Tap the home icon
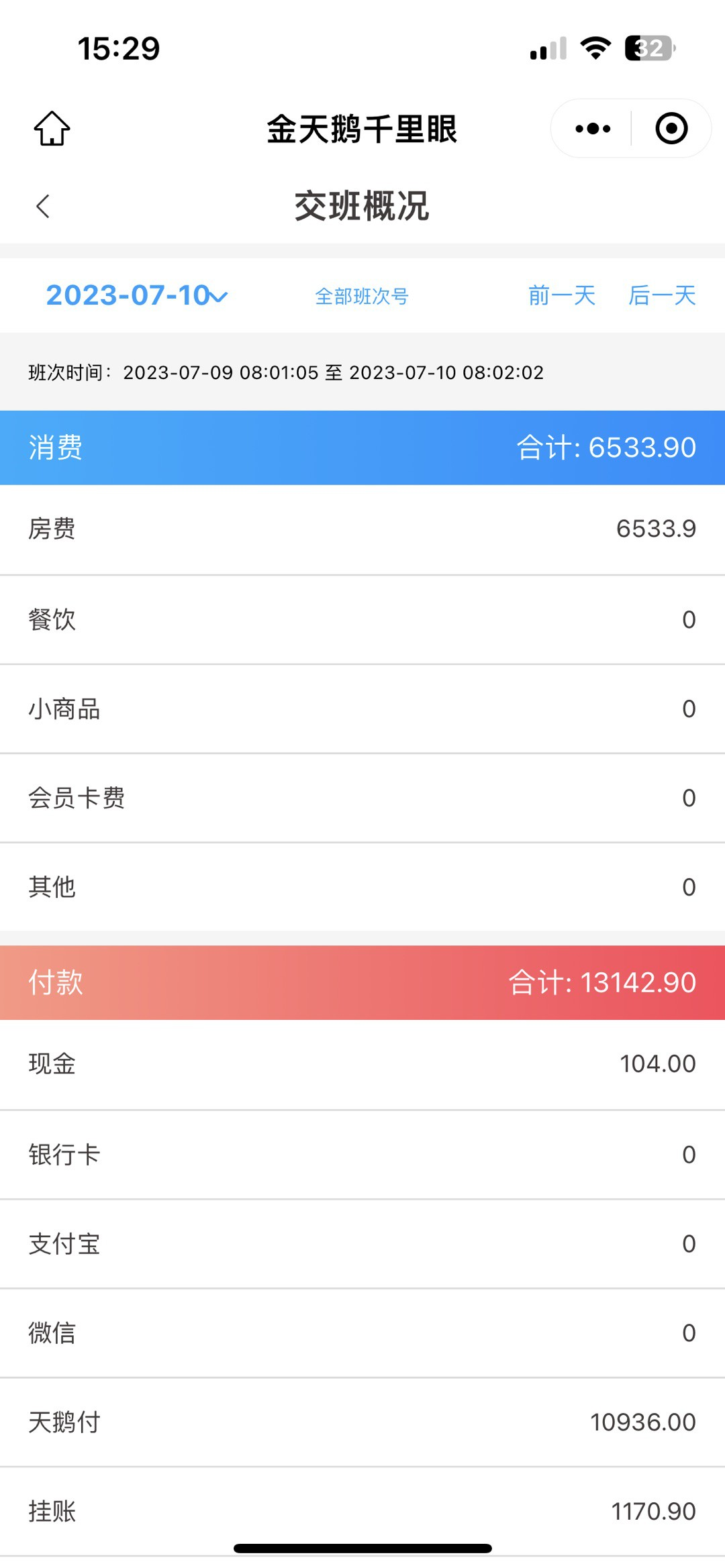 tap(52, 128)
